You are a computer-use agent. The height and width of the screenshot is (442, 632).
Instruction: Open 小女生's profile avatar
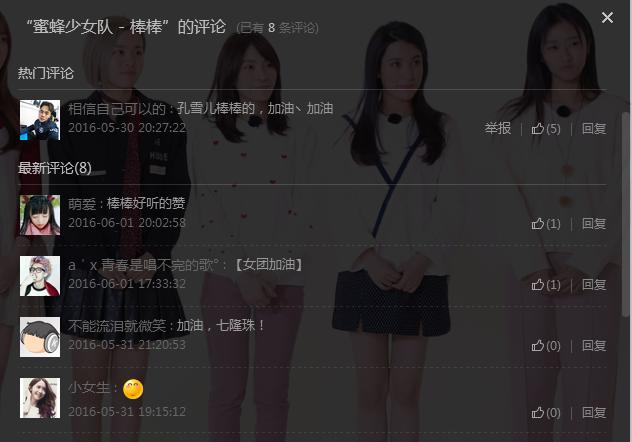pos(40,398)
